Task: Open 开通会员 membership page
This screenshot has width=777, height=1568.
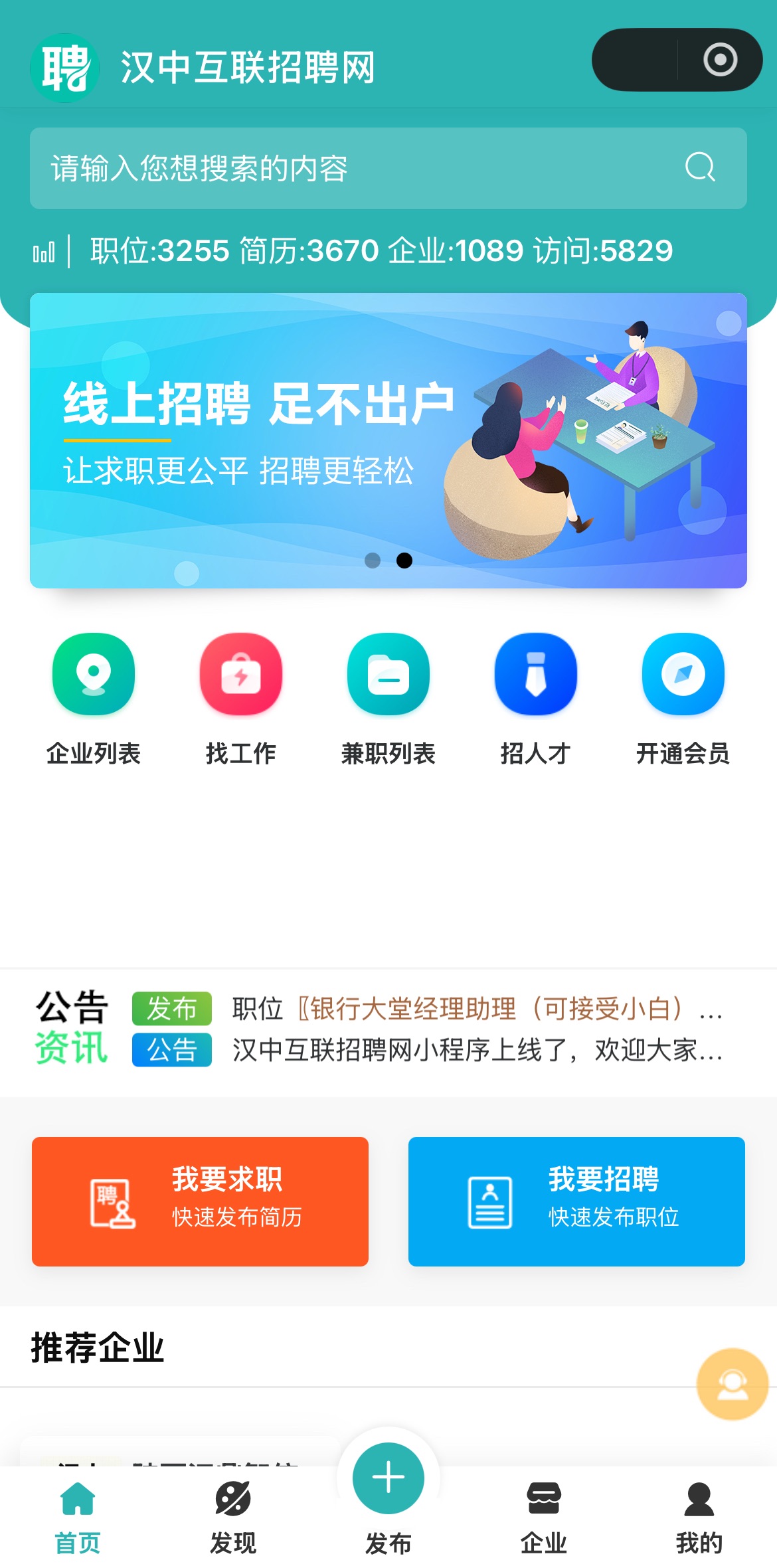Action: 683,699
